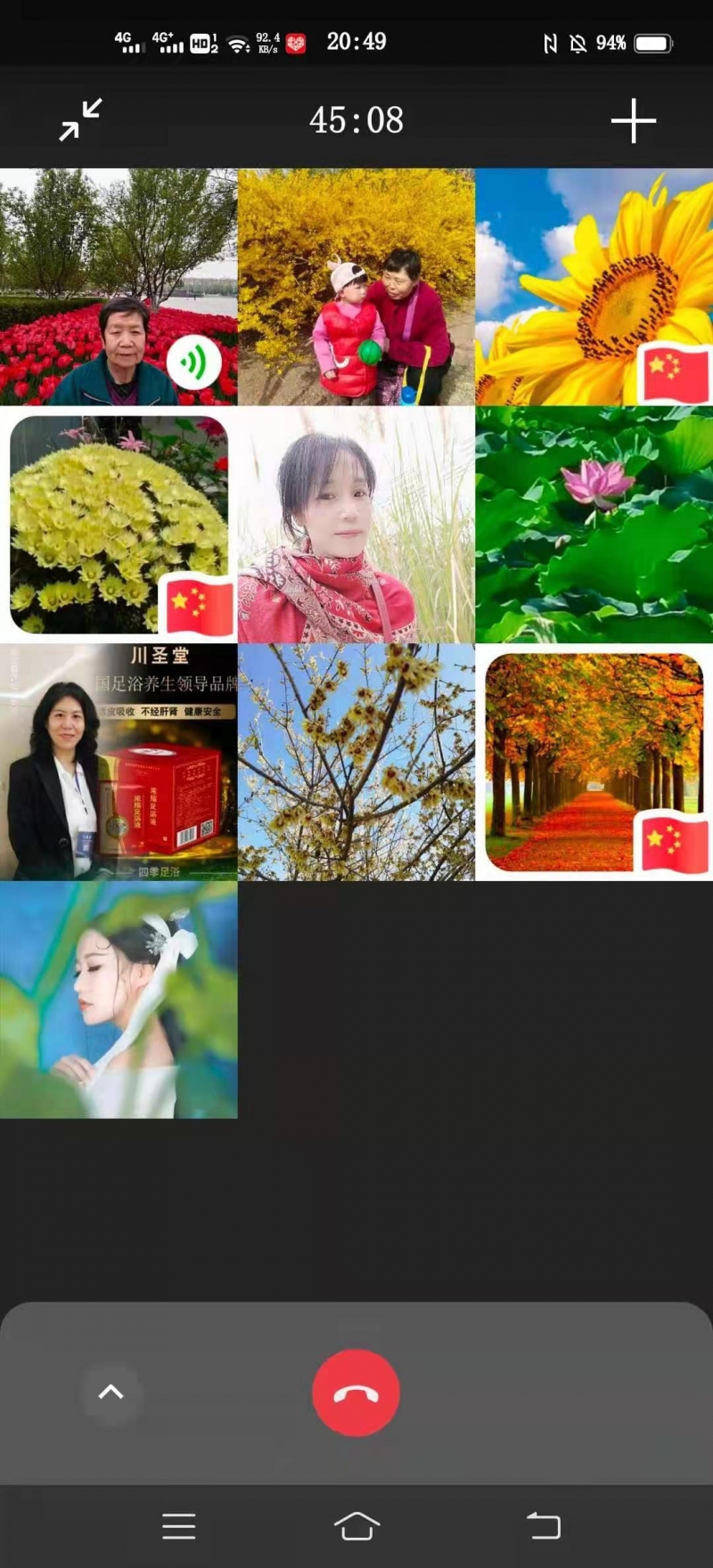Expand the call options panel
The height and width of the screenshot is (1568, 713).
(111, 1392)
